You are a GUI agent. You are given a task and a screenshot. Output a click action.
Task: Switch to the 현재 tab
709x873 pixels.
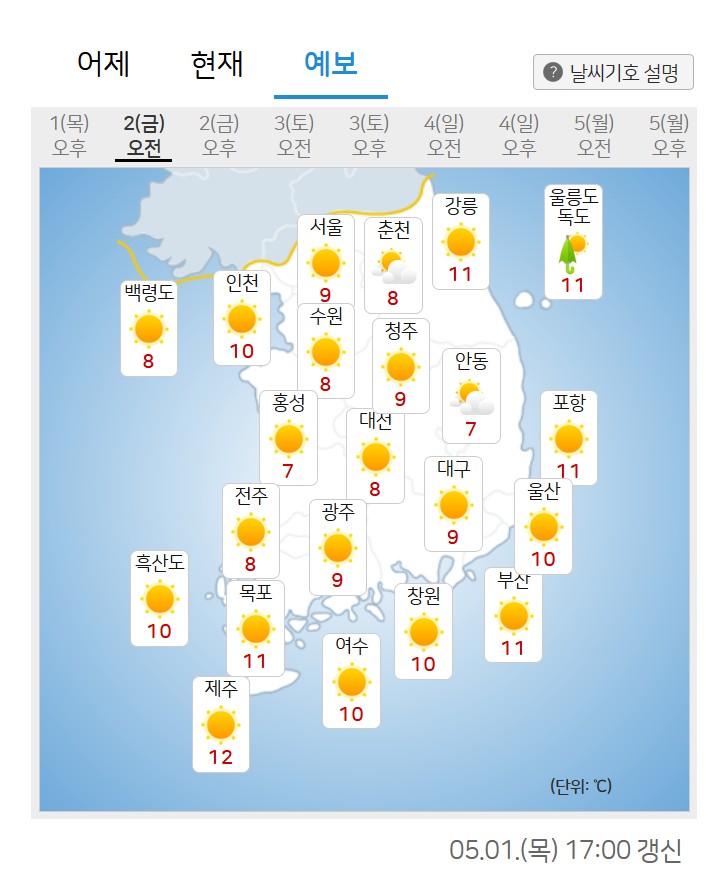click(x=217, y=65)
